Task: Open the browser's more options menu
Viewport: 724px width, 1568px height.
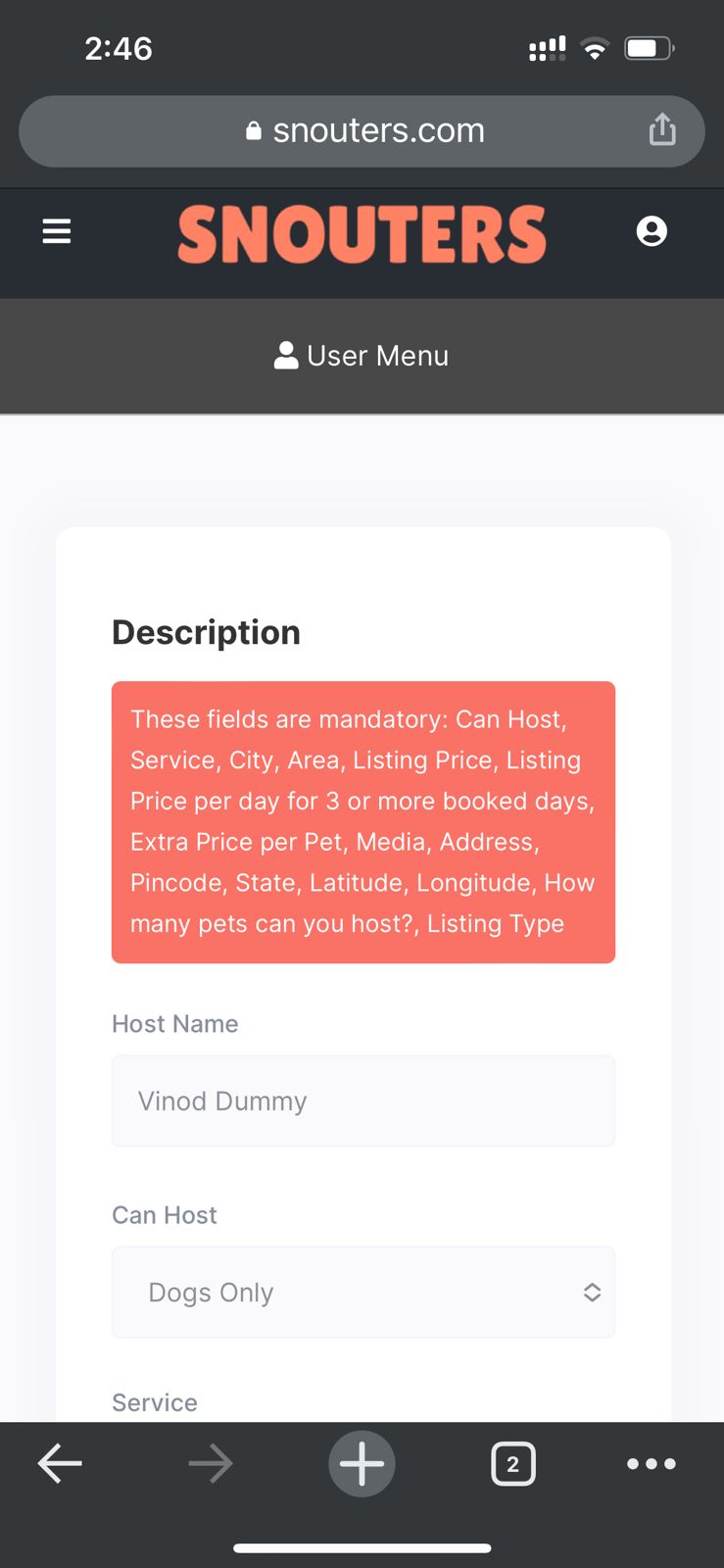Action: coord(652,1464)
